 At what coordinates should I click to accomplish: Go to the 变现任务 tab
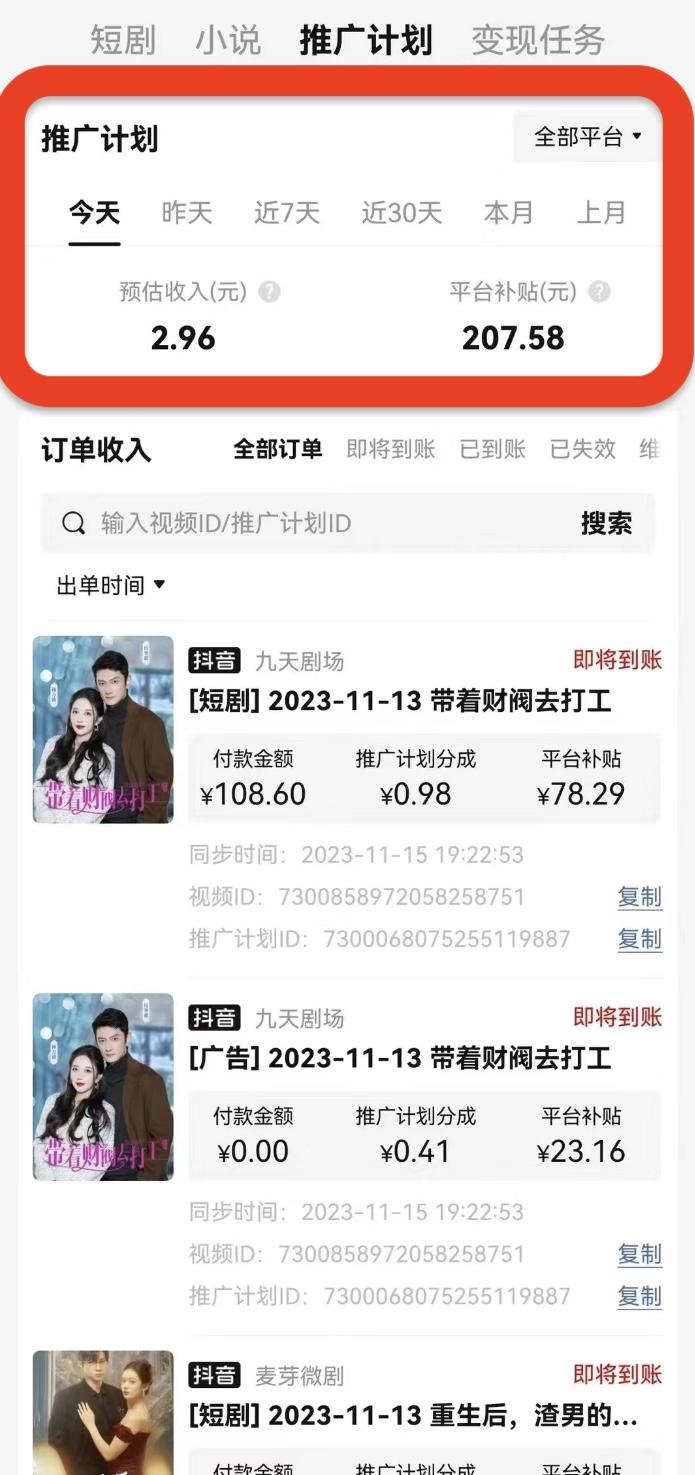tap(538, 40)
